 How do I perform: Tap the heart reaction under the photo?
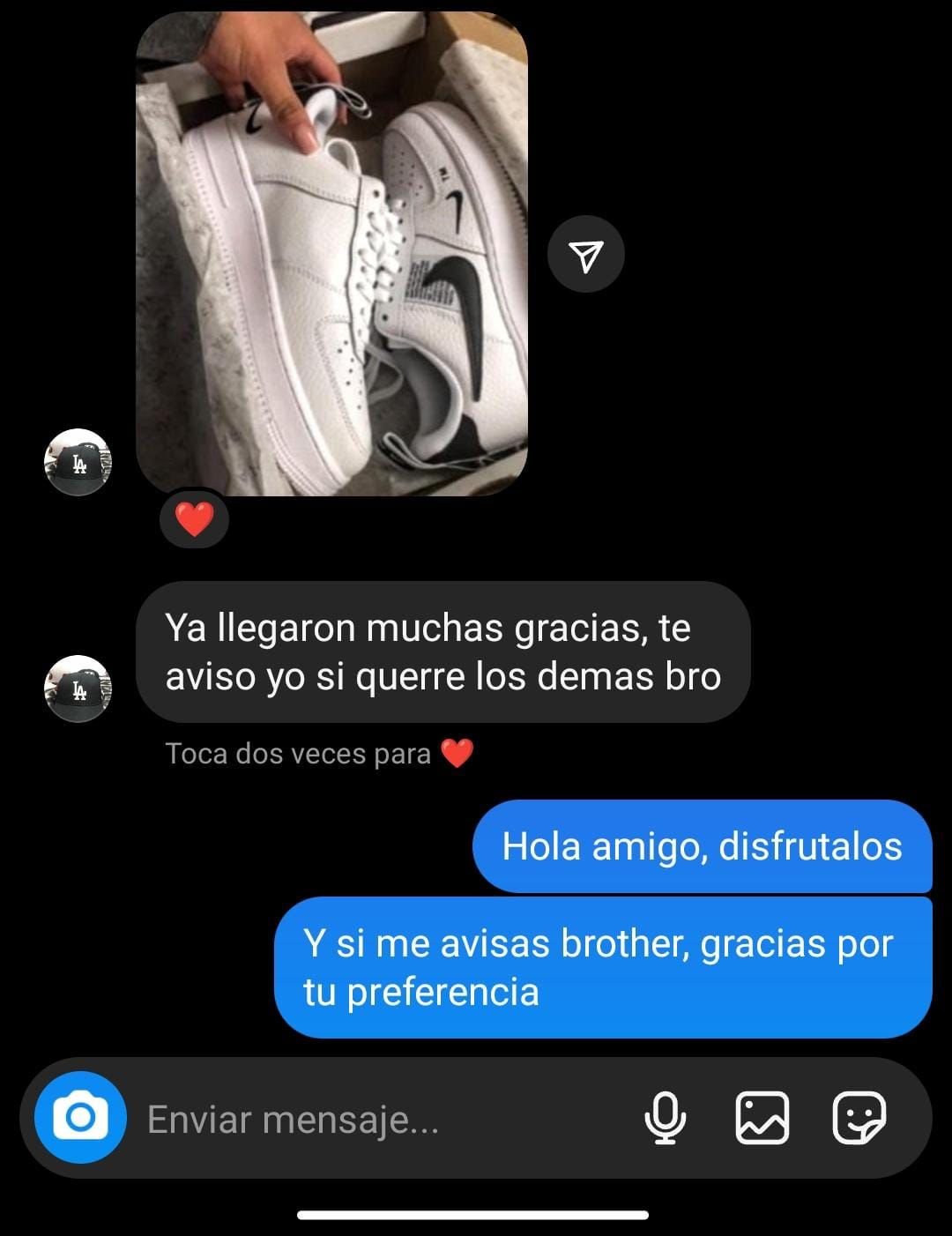(194, 520)
